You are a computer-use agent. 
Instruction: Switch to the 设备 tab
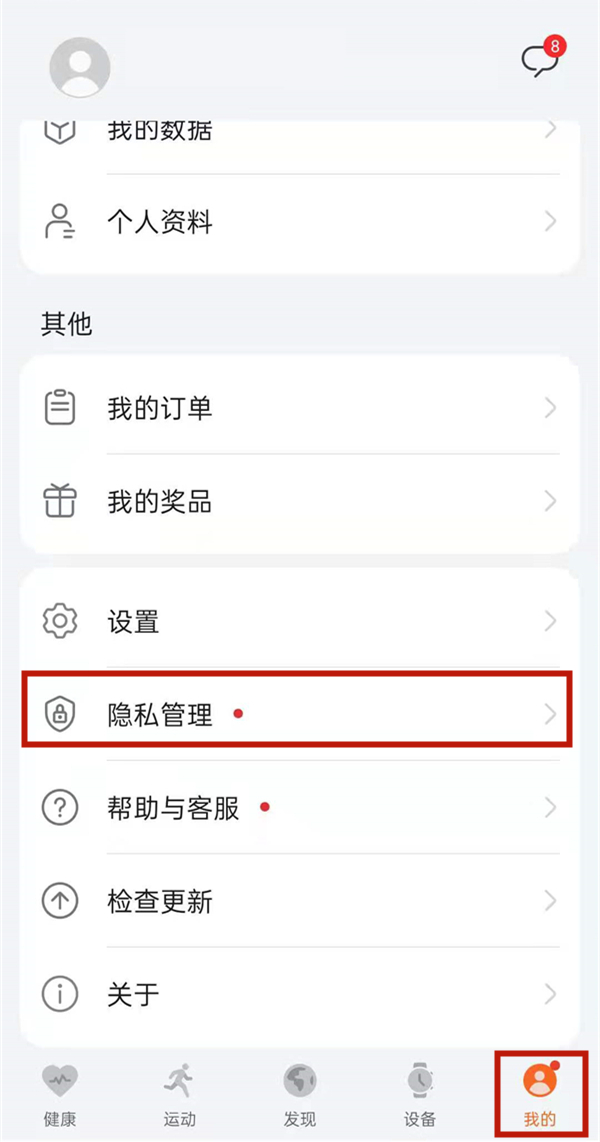(x=420, y=1094)
